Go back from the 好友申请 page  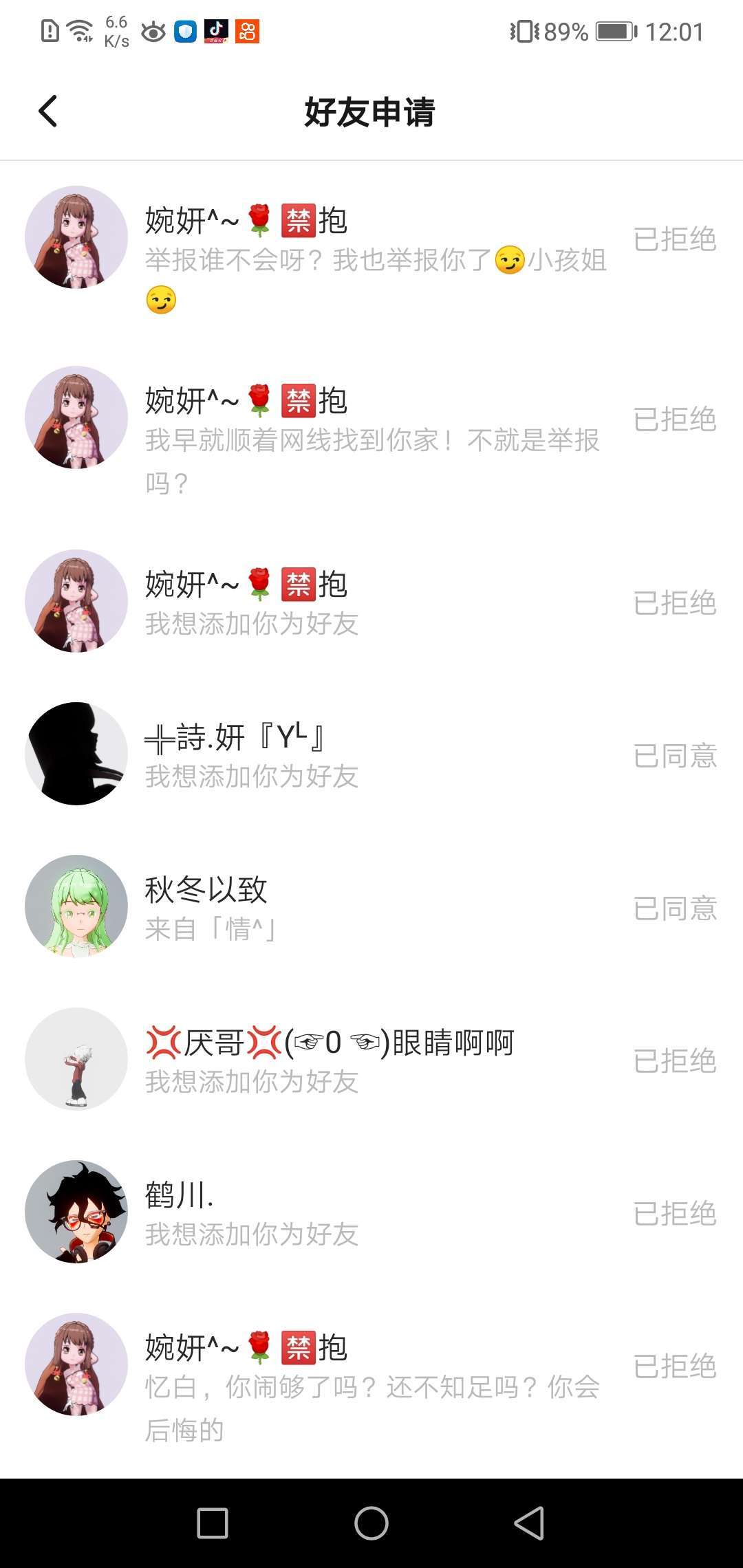point(47,111)
